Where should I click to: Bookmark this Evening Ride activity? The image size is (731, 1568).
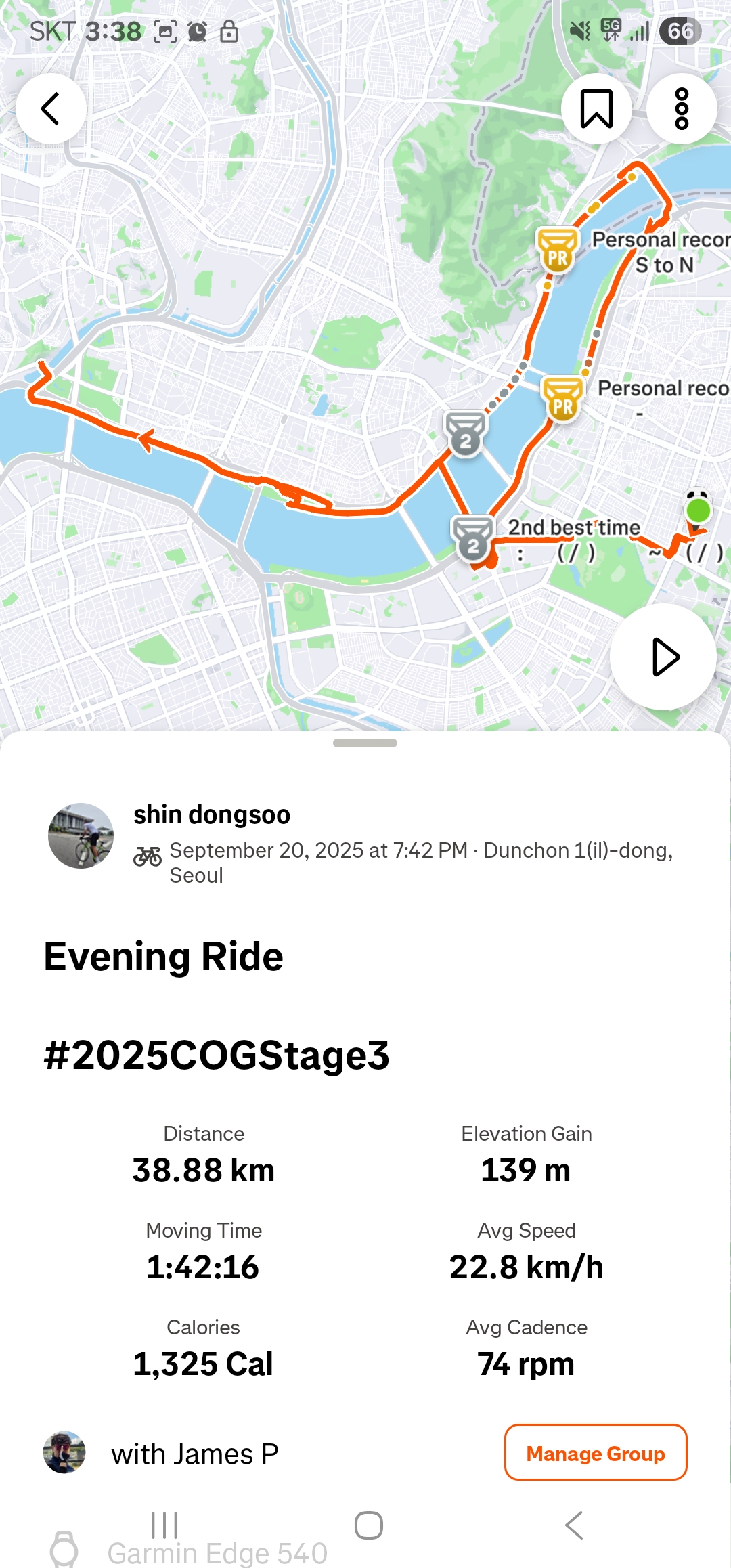[596, 108]
